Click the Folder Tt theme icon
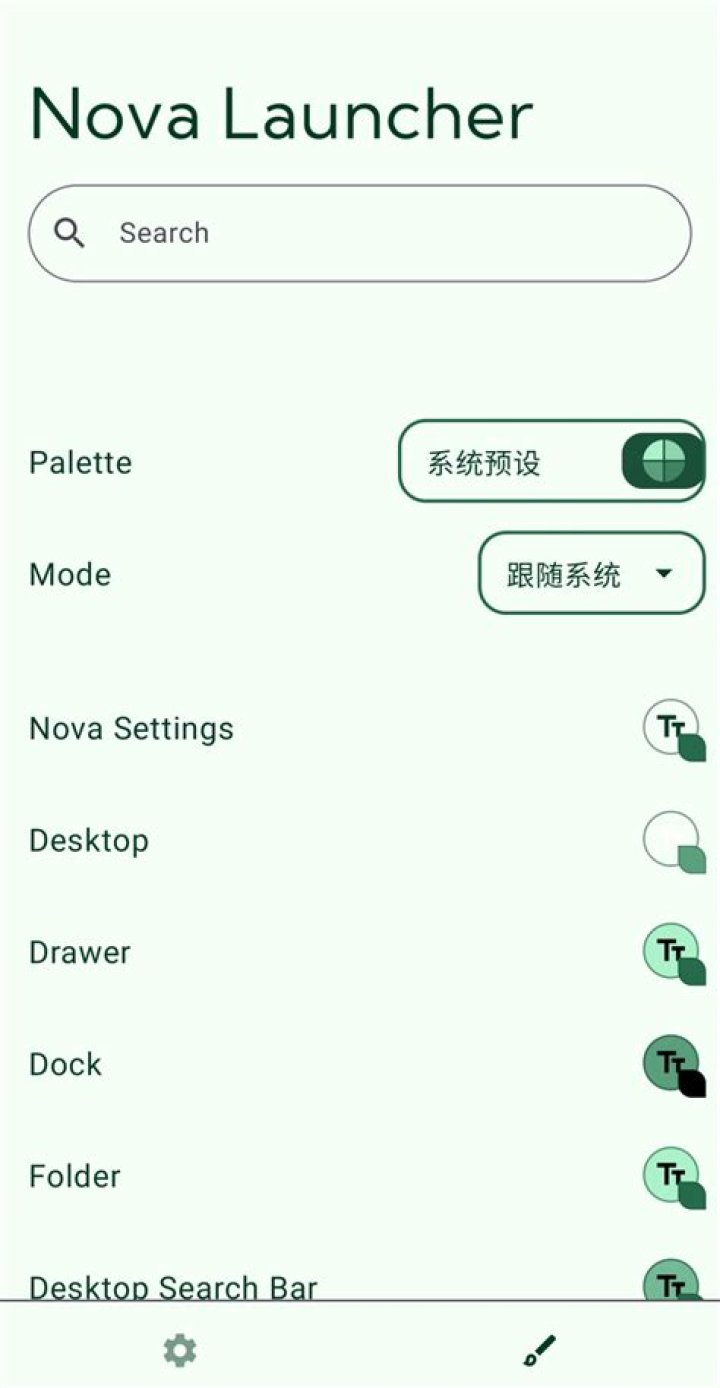720x1388 pixels. pyautogui.click(x=672, y=1176)
